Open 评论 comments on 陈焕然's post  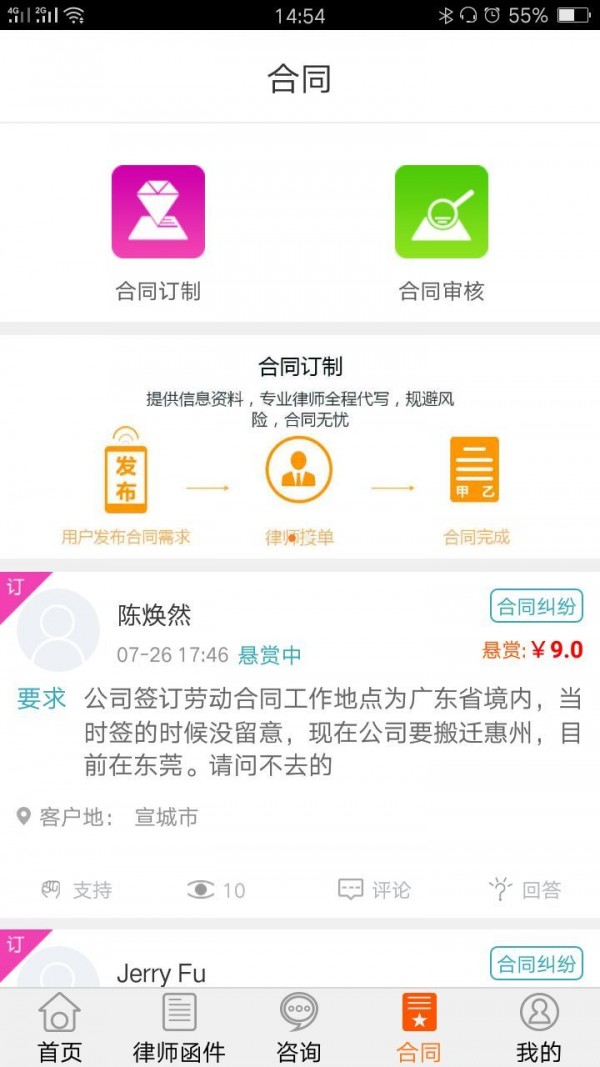[374, 889]
